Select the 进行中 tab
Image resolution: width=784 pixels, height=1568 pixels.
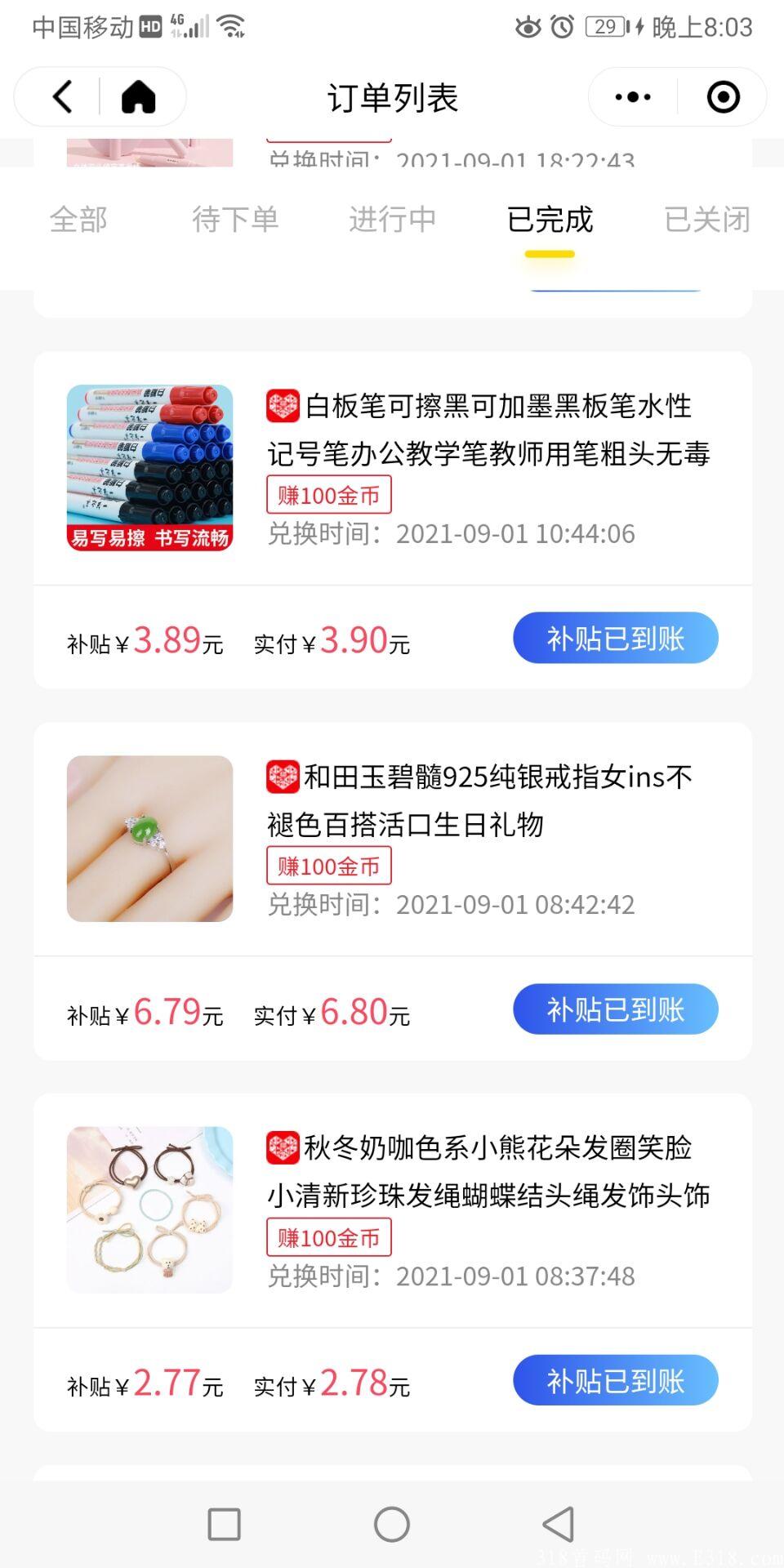click(x=392, y=219)
